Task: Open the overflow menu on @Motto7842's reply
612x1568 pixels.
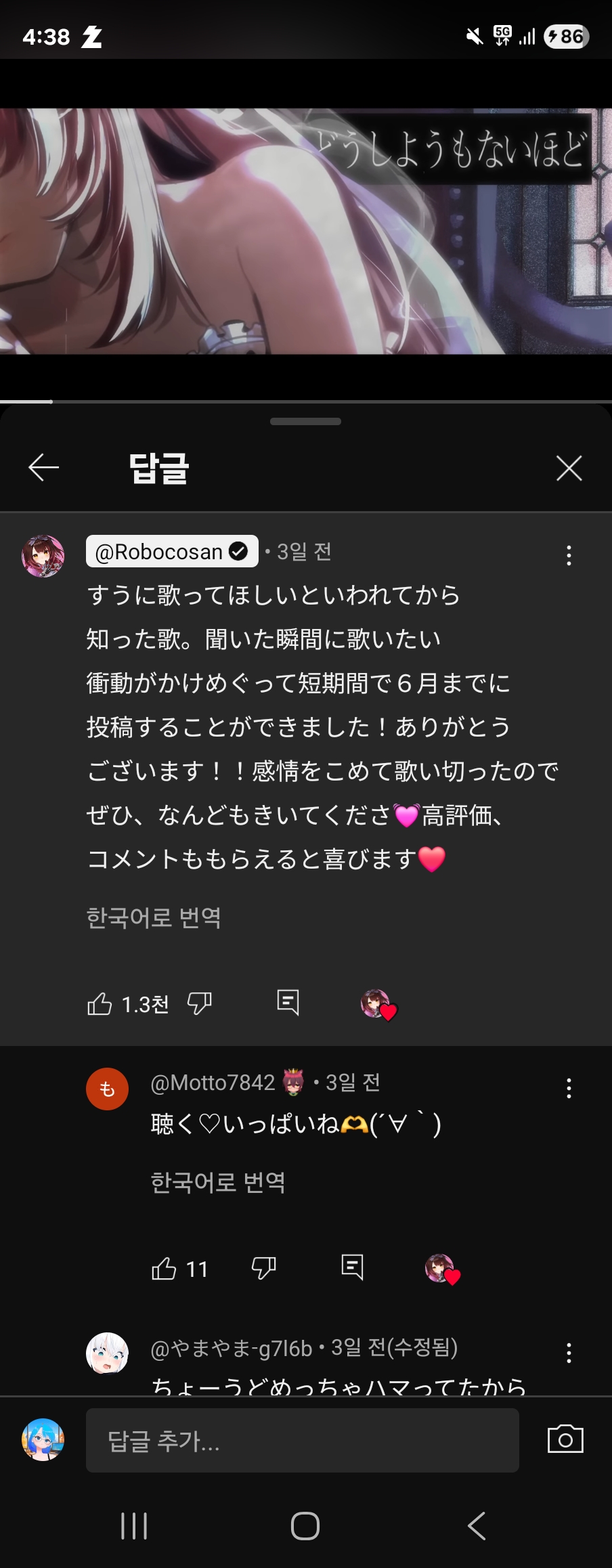Action: coord(569,1088)
